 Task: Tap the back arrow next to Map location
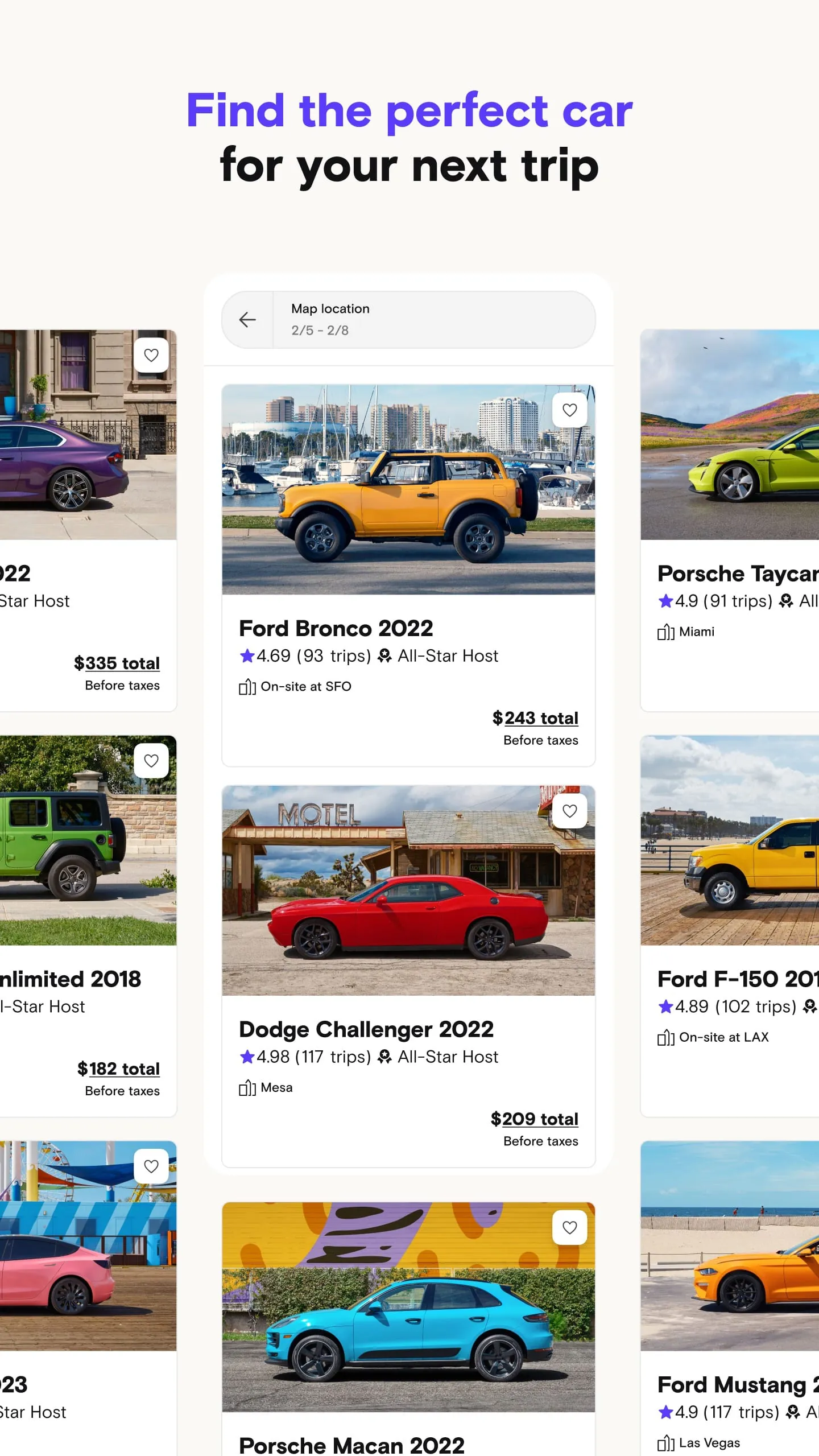[248, 320]
